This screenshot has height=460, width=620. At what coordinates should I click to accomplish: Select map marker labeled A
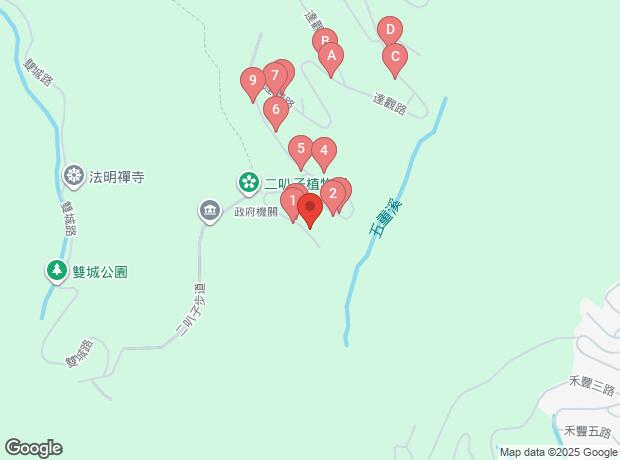tap(331, 58)
